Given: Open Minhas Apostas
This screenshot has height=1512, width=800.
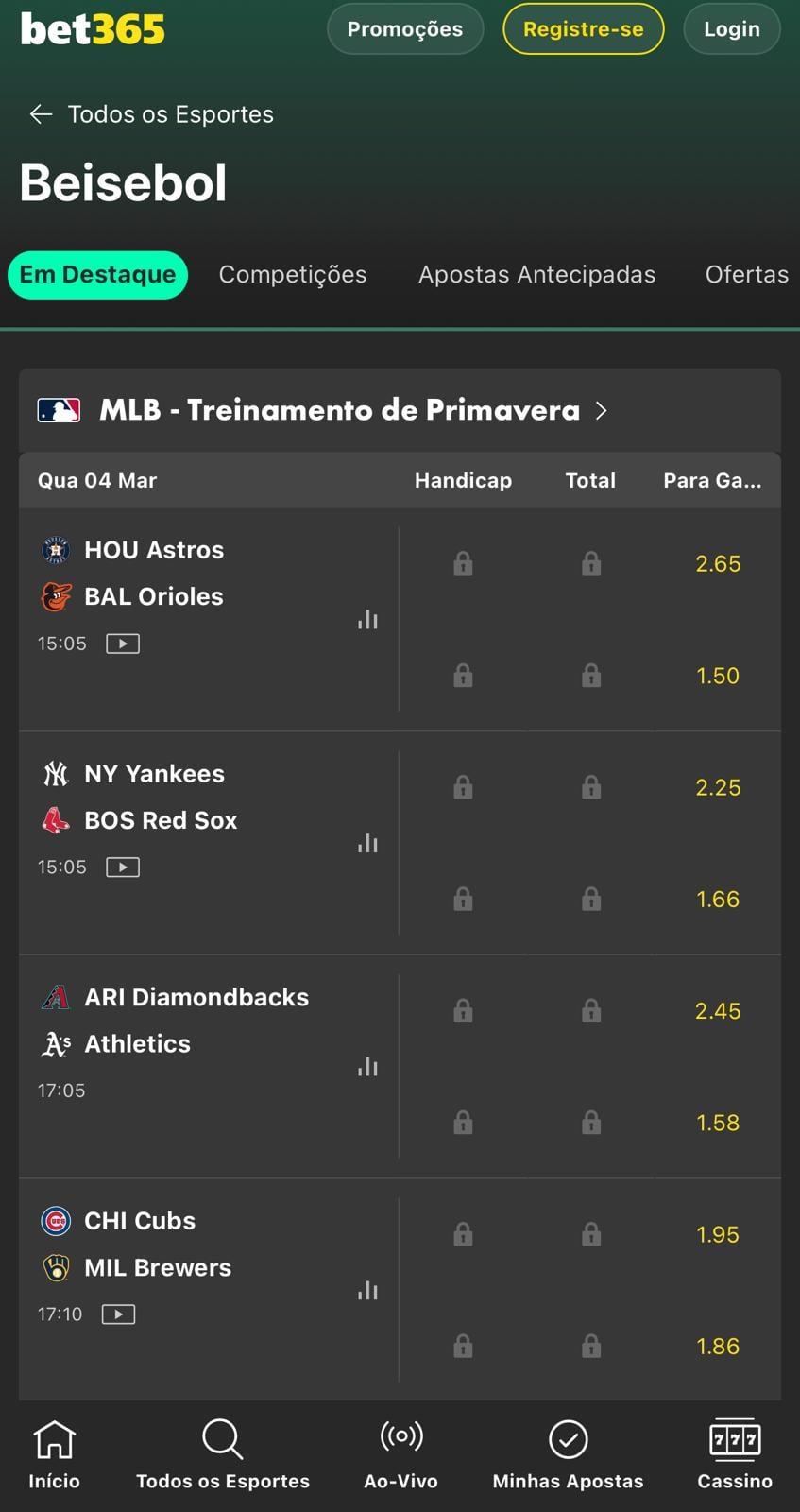Looking at the screenshot, I should coord(567,1453).
